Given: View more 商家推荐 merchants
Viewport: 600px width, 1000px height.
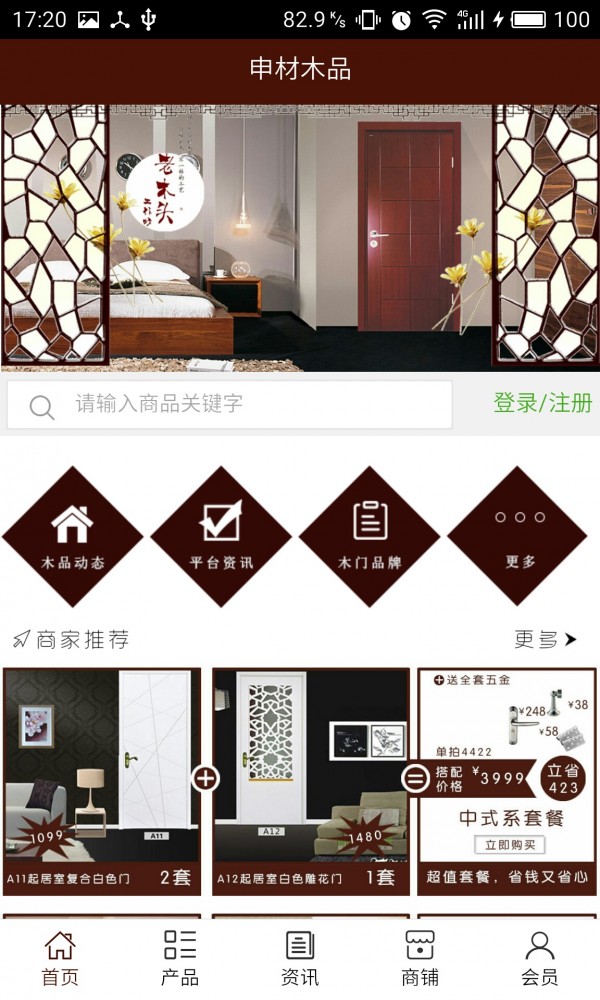Looking at the screenshot, I should pyautogui.click(x=545, y=639).
